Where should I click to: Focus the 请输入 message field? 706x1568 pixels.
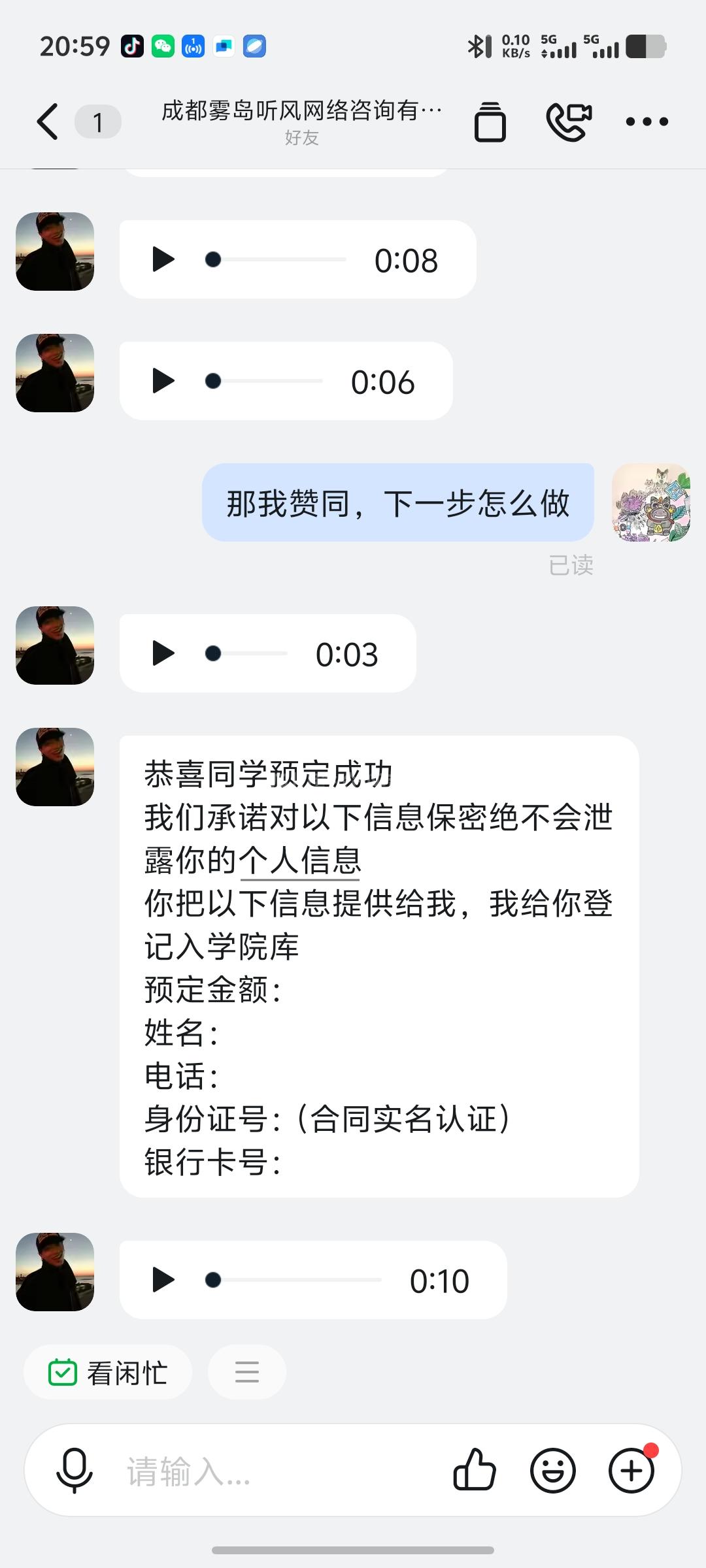(275, 1471)
